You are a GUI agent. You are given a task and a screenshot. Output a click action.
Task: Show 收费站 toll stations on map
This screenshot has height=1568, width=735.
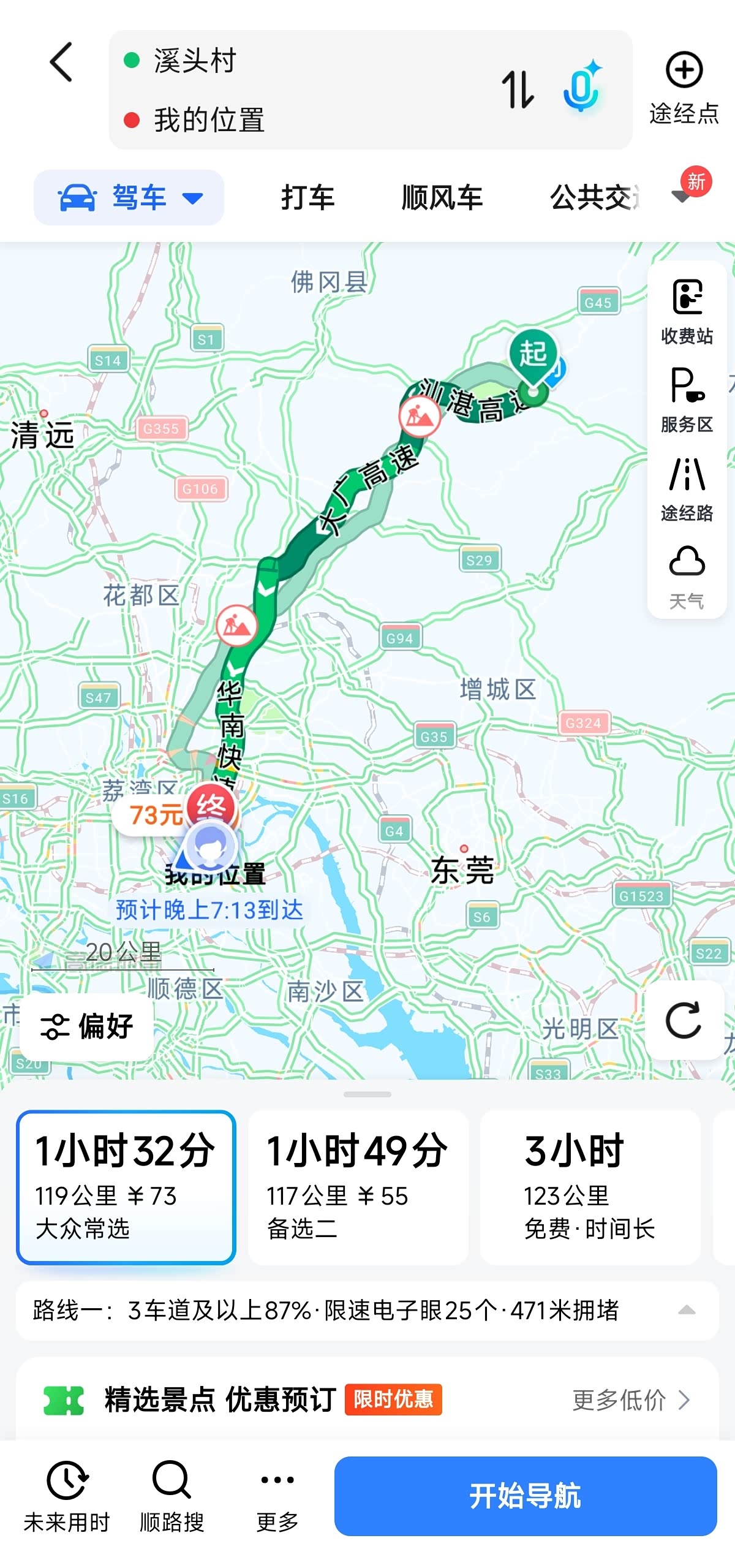(687, 312)
